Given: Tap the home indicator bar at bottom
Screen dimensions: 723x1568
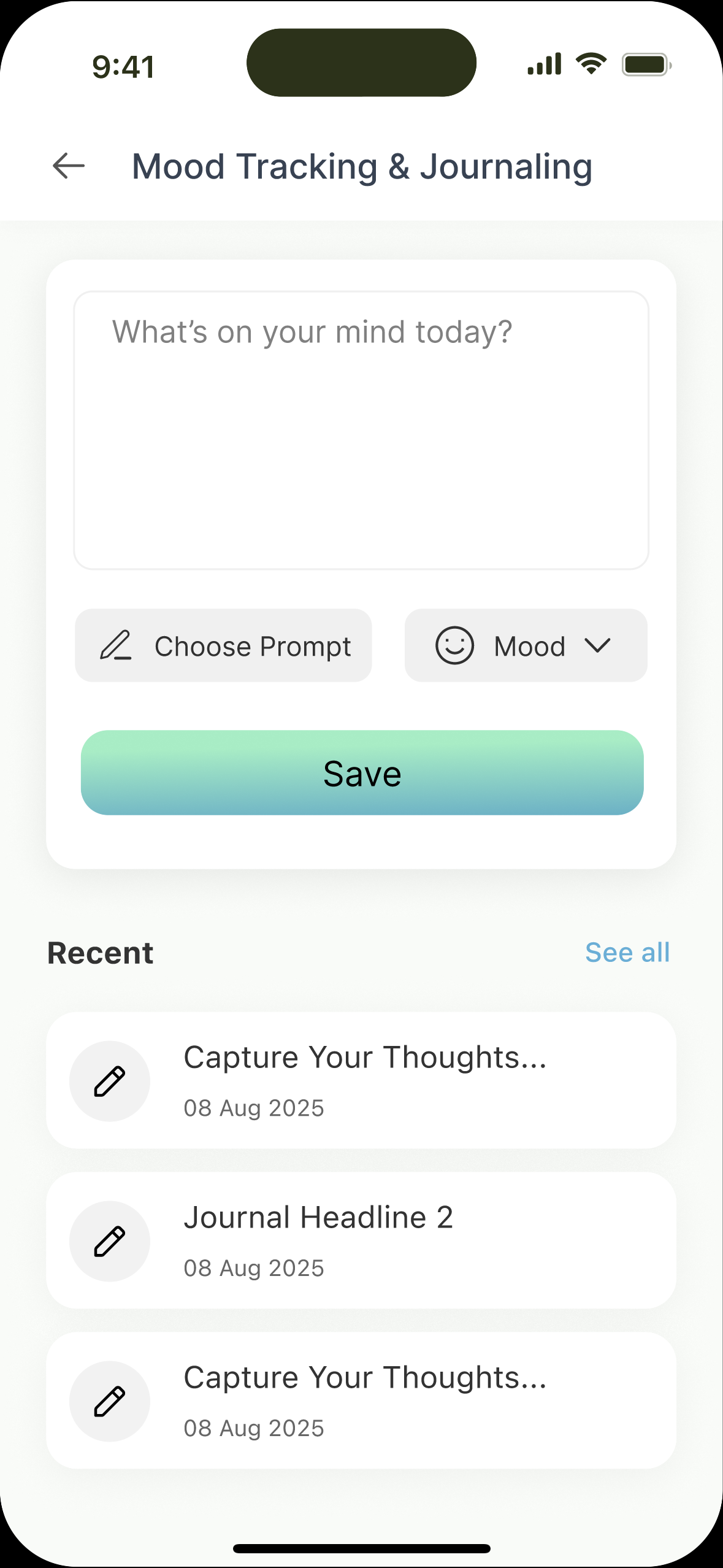Looking at the screenshot, I should click(361, 1549).
